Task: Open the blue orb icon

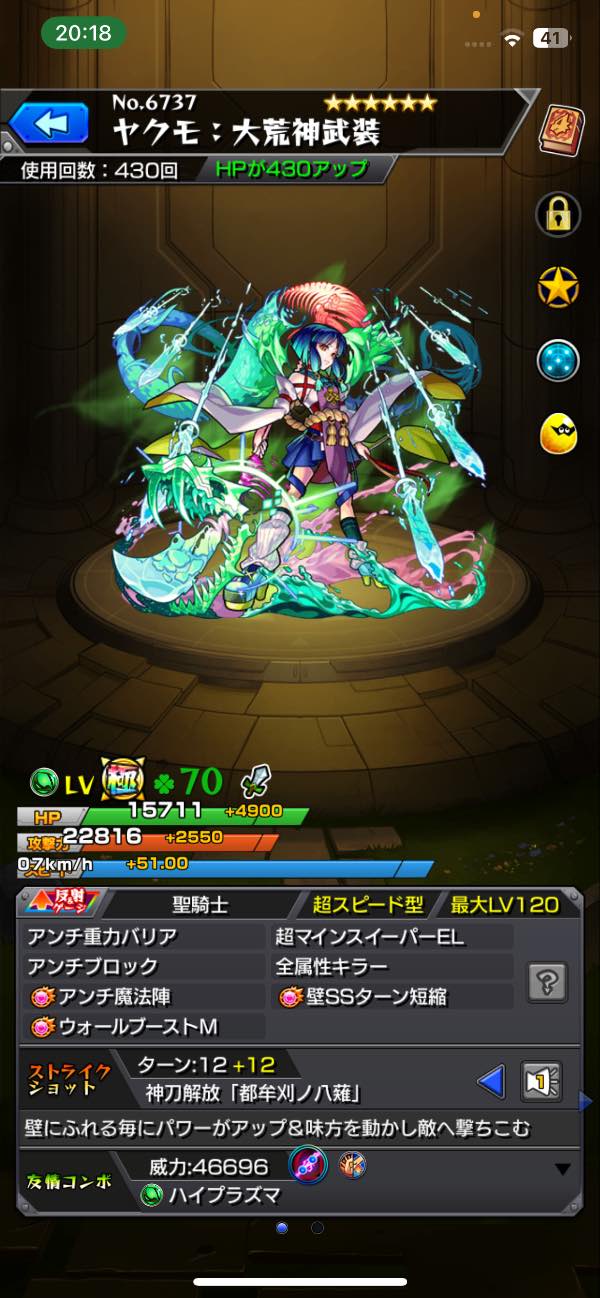Action: [557, 360]
